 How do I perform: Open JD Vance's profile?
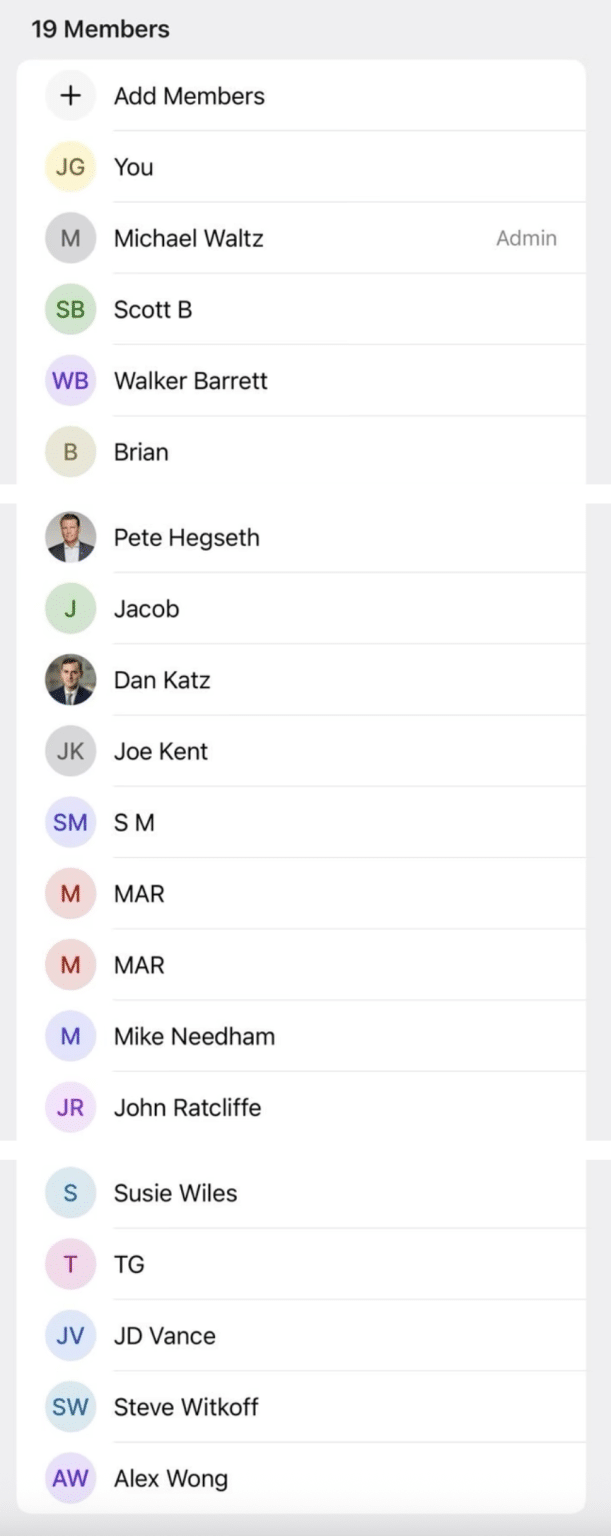[165, 1336]
